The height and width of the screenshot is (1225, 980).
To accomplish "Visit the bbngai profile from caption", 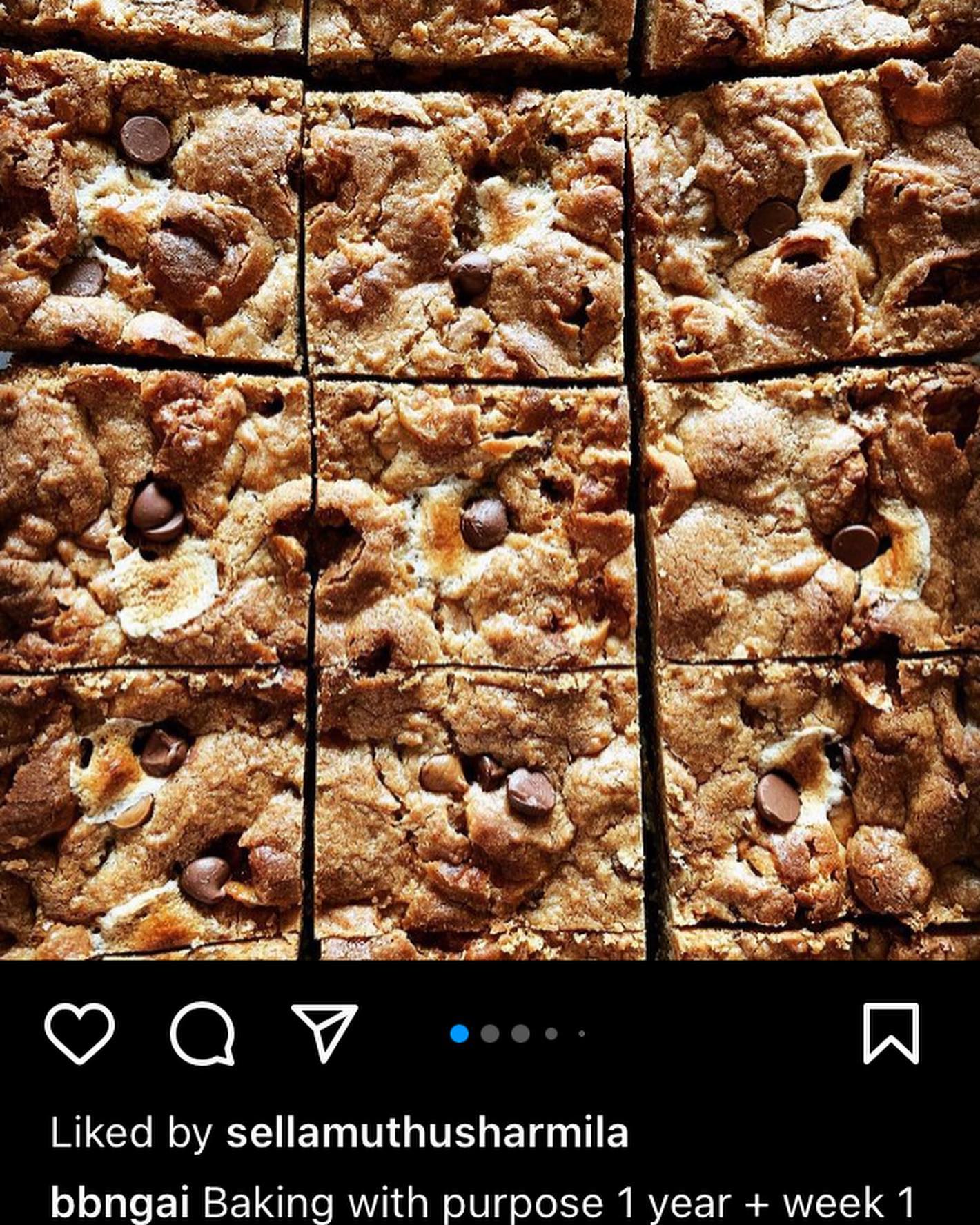I will click(x=120, y=1202).
